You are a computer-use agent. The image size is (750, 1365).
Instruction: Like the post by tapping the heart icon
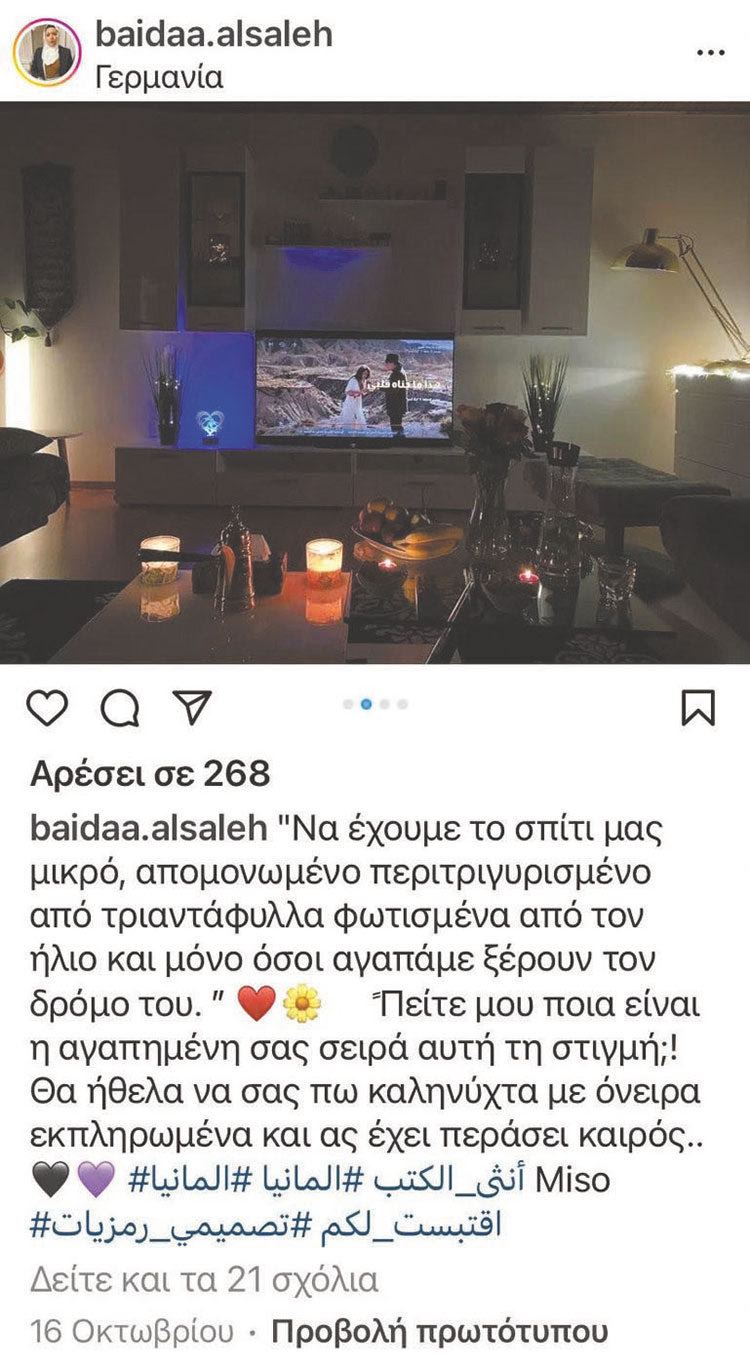pyautogui.click(x=45, y=707)
